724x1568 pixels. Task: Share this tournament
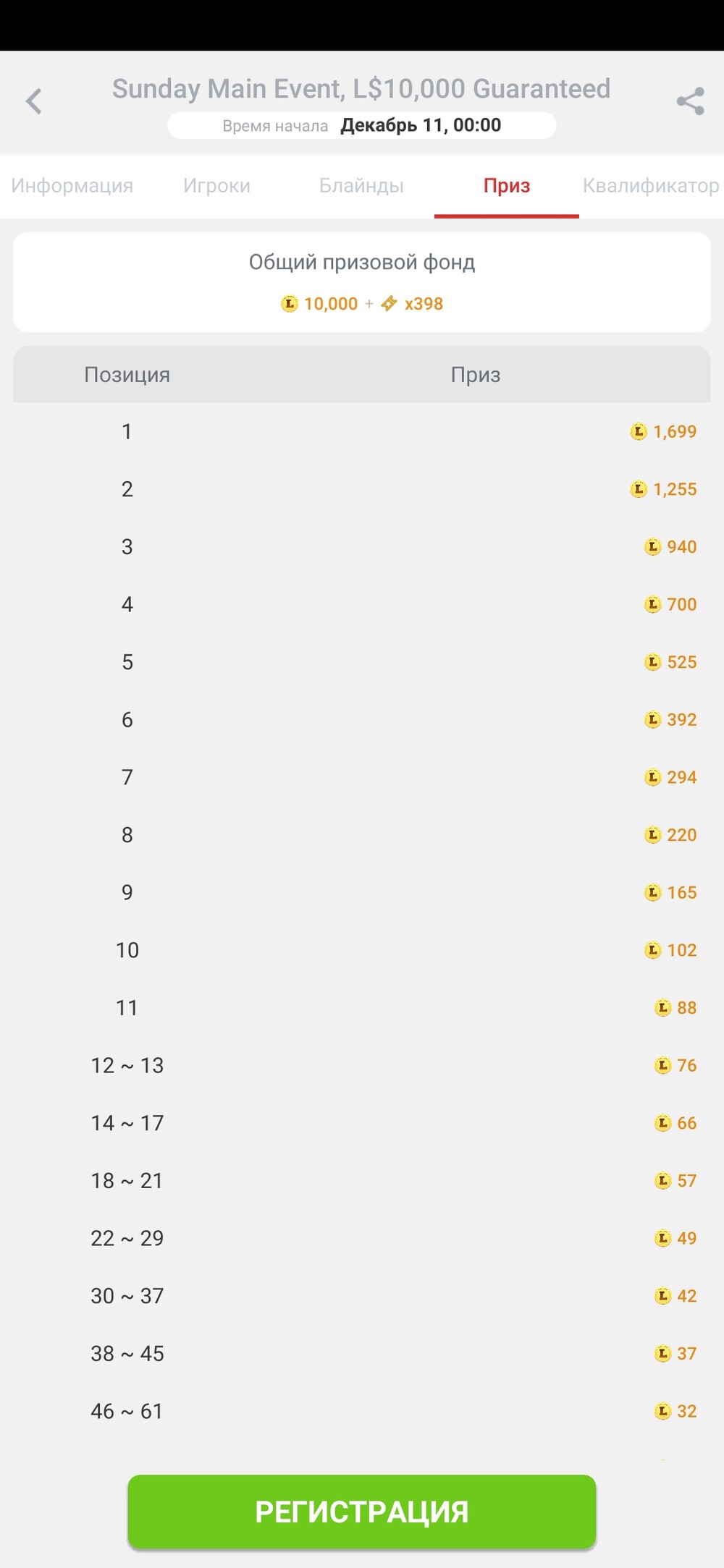(690, 101)
